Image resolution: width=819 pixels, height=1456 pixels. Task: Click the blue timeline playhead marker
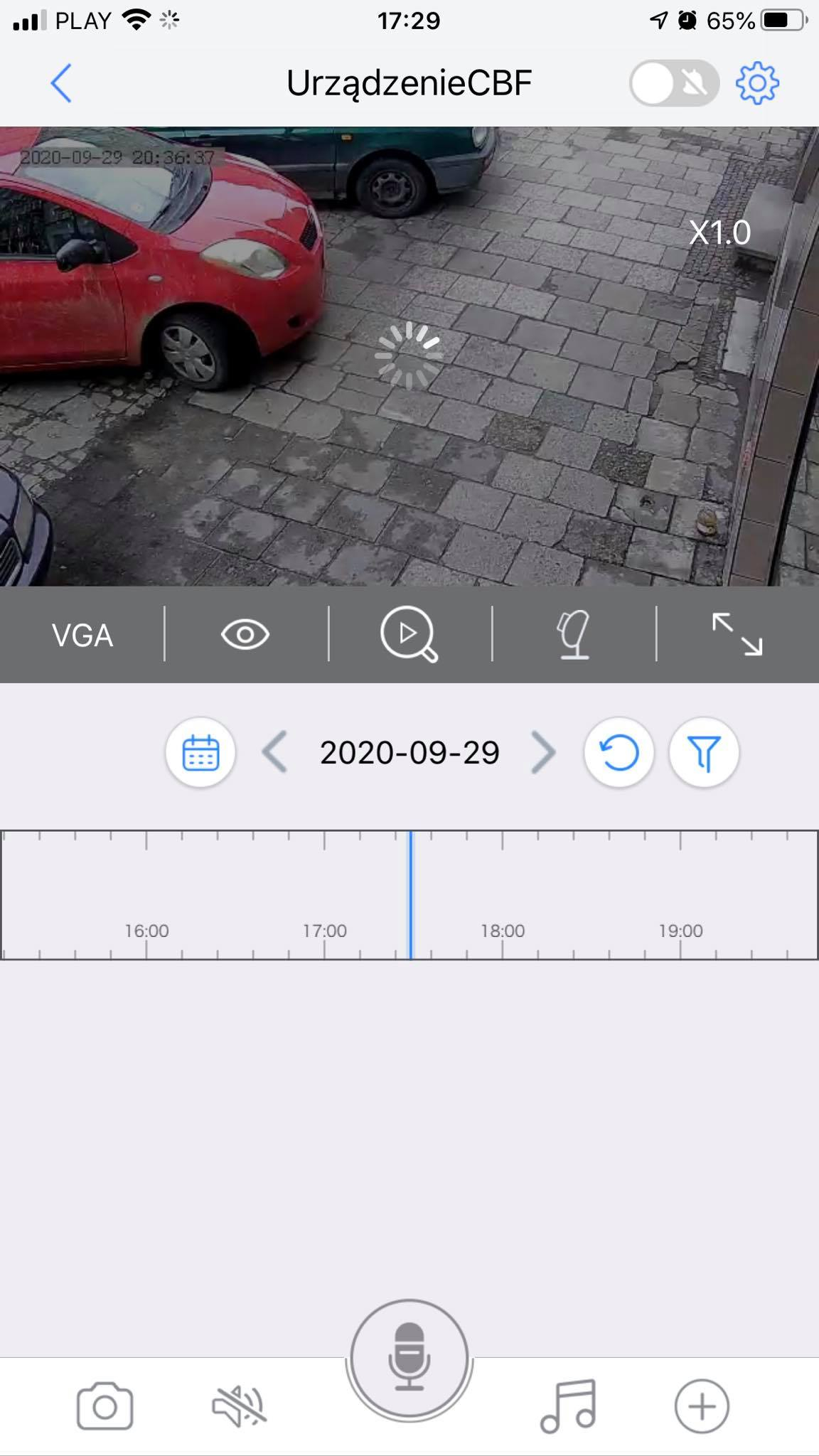point(410,895)
